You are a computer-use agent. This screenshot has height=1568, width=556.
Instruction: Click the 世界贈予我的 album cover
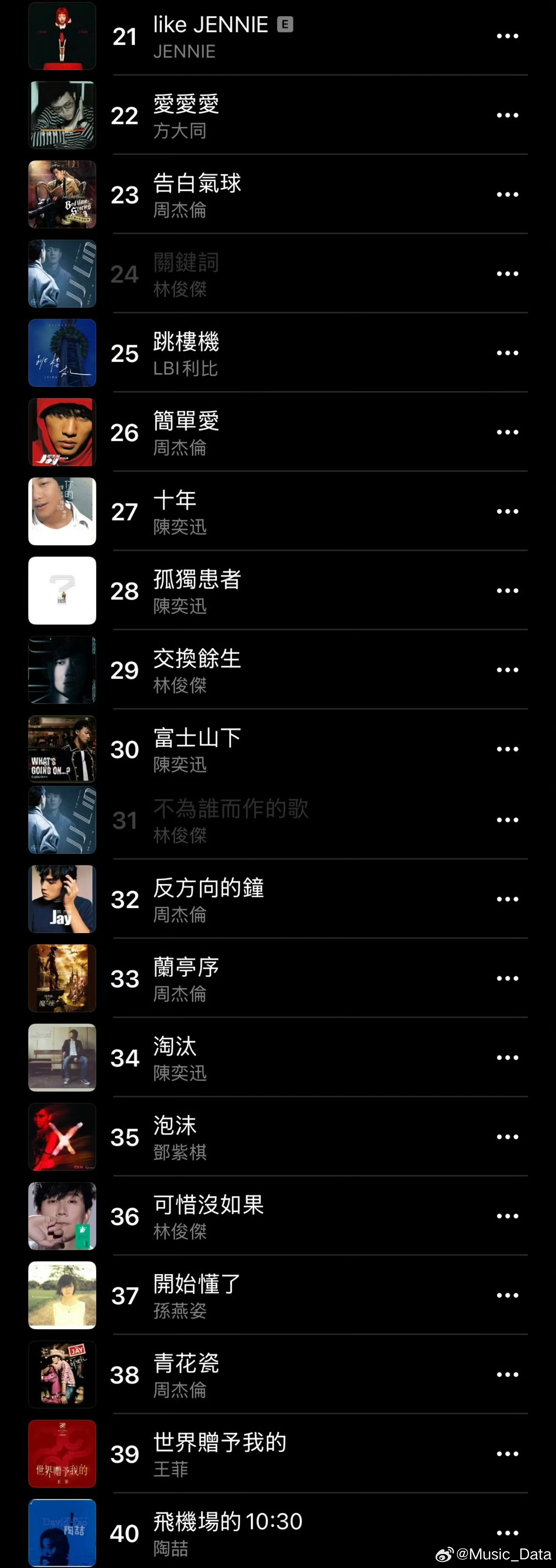click(62, 1455)
